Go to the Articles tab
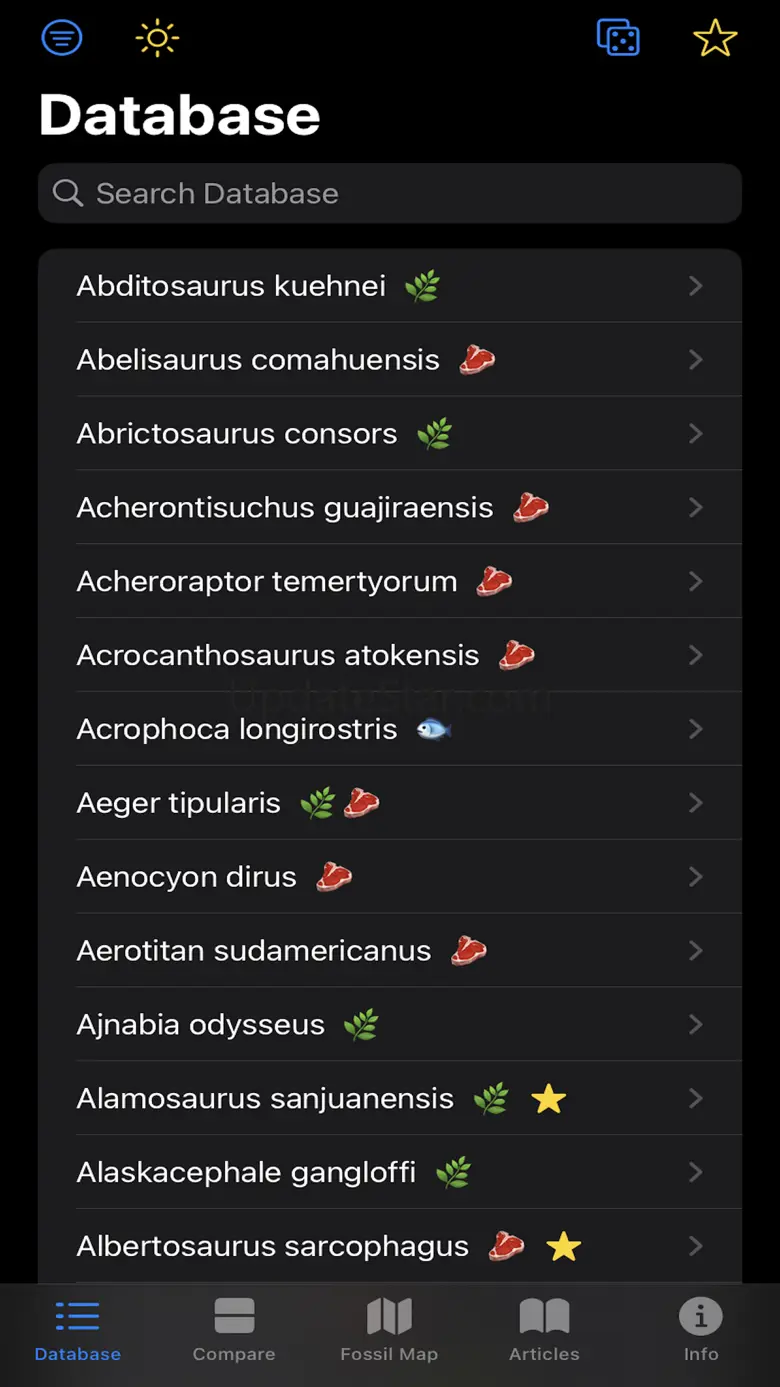This screenshot has height=1387, width=780. tap(544, 1330)
